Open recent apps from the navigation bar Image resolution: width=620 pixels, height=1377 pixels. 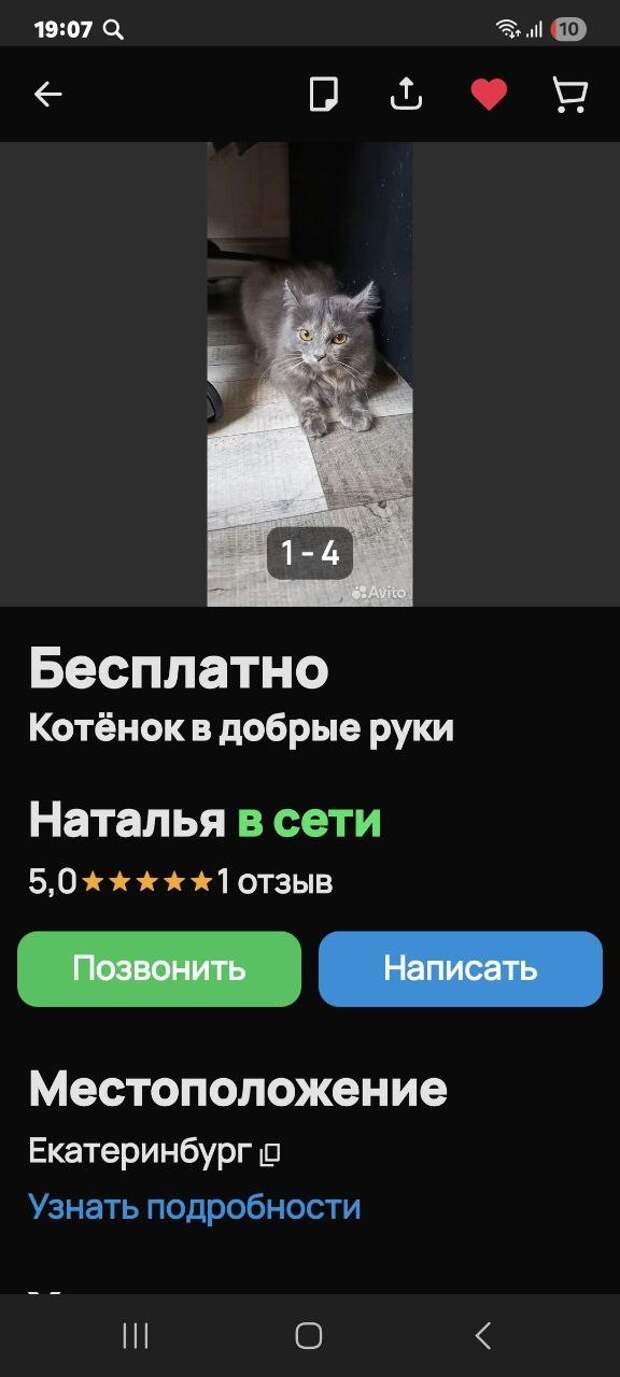coord(135,1335)
